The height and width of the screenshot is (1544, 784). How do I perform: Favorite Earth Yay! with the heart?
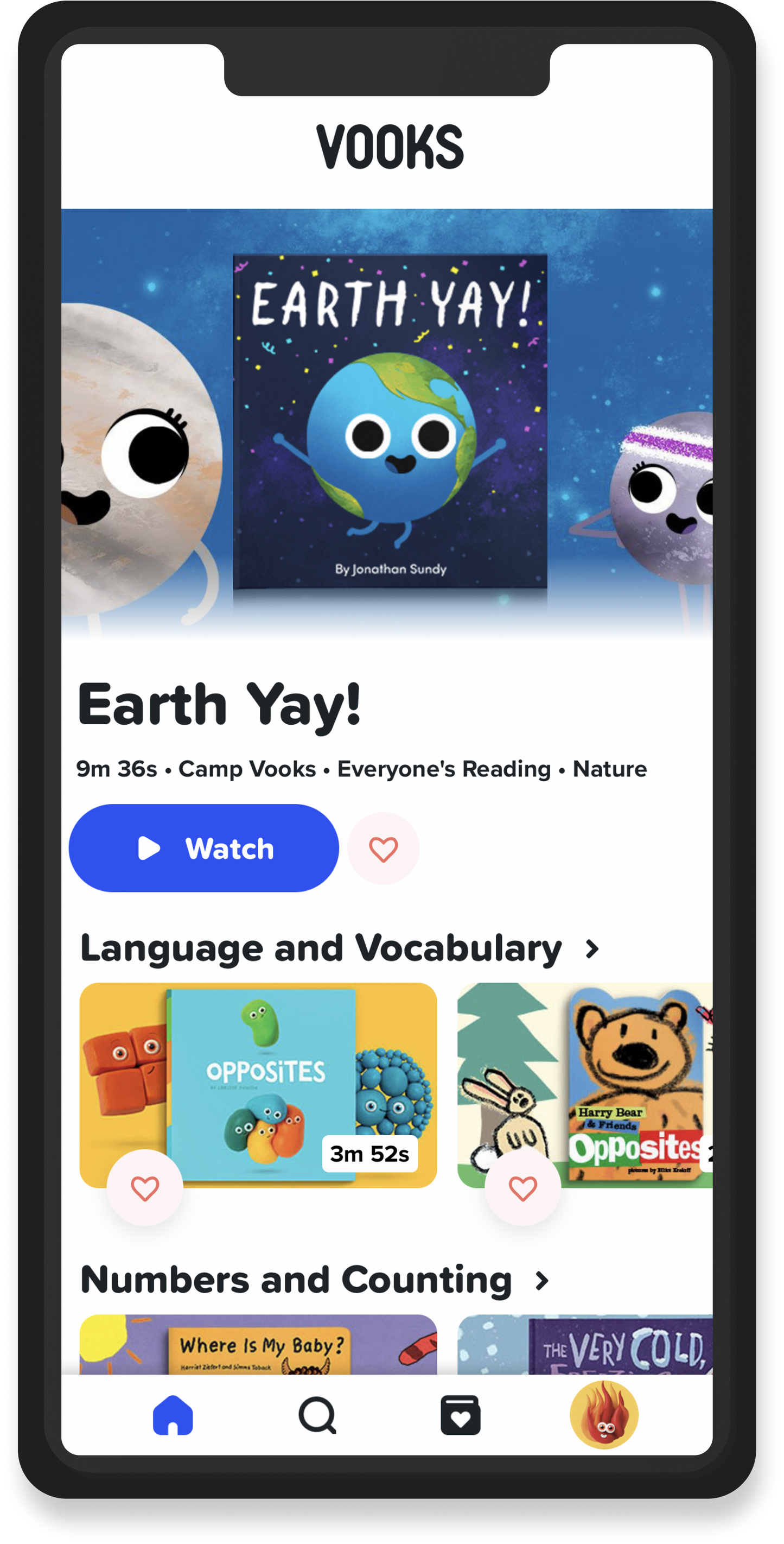tap(383, 849)
